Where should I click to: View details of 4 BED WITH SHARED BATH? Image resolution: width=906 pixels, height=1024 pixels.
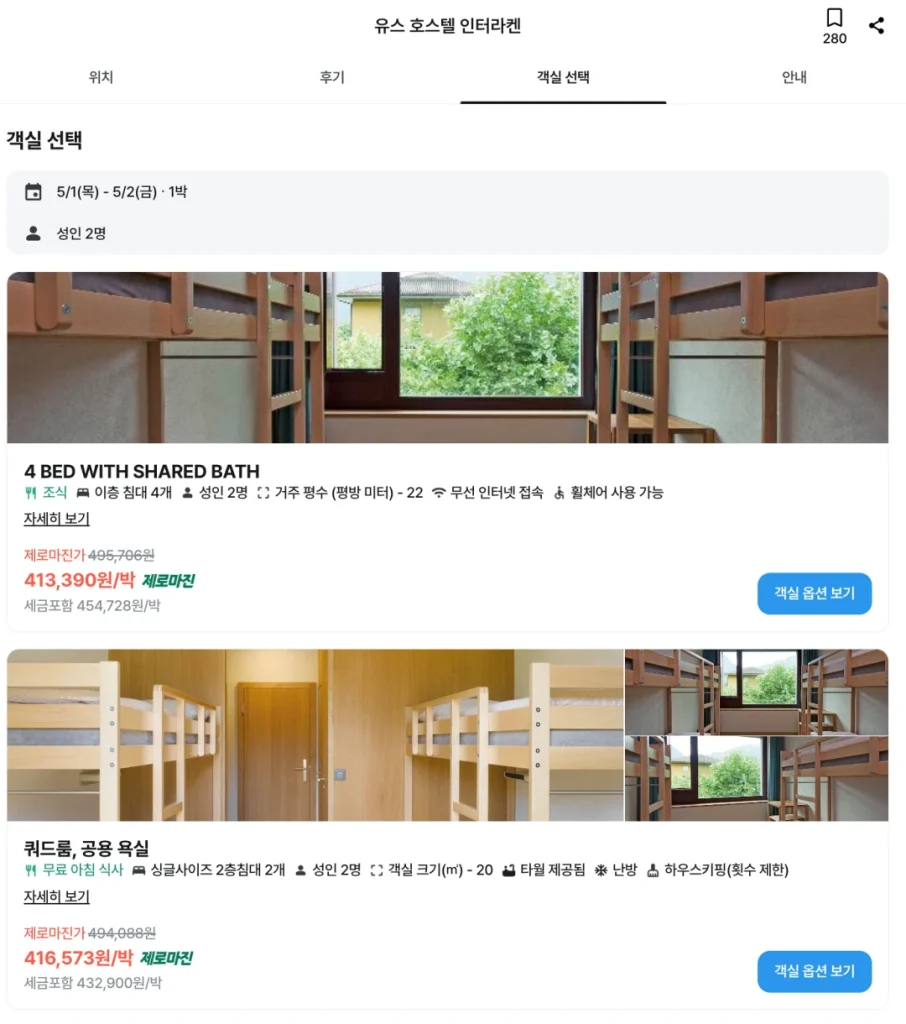tap(57, 519)
